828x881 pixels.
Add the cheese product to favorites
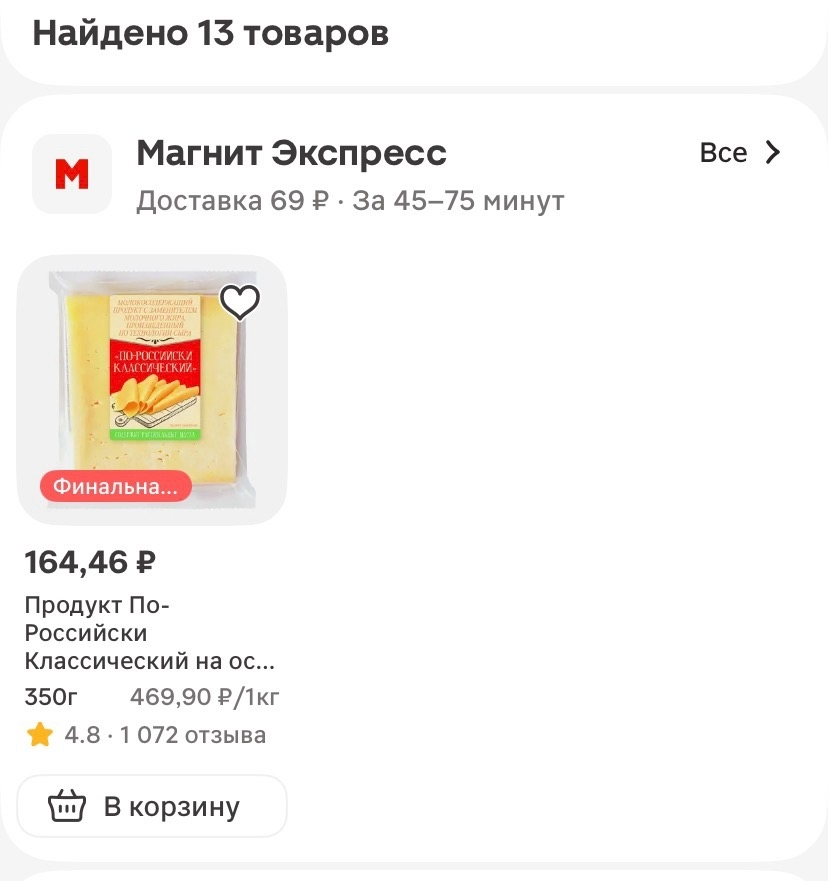240,302
